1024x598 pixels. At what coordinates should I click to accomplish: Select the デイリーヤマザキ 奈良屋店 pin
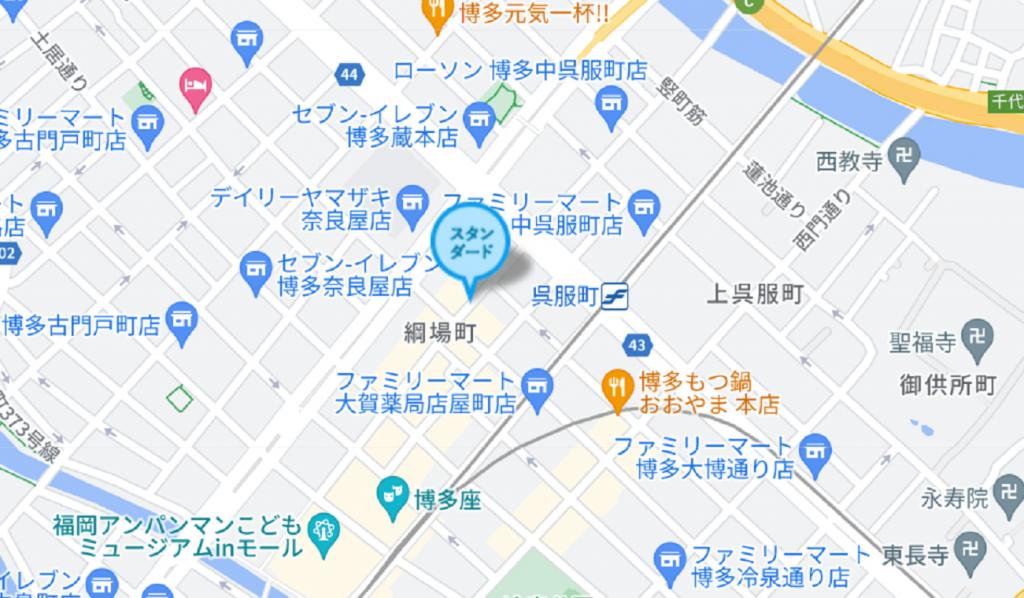(x=408, y=206)
